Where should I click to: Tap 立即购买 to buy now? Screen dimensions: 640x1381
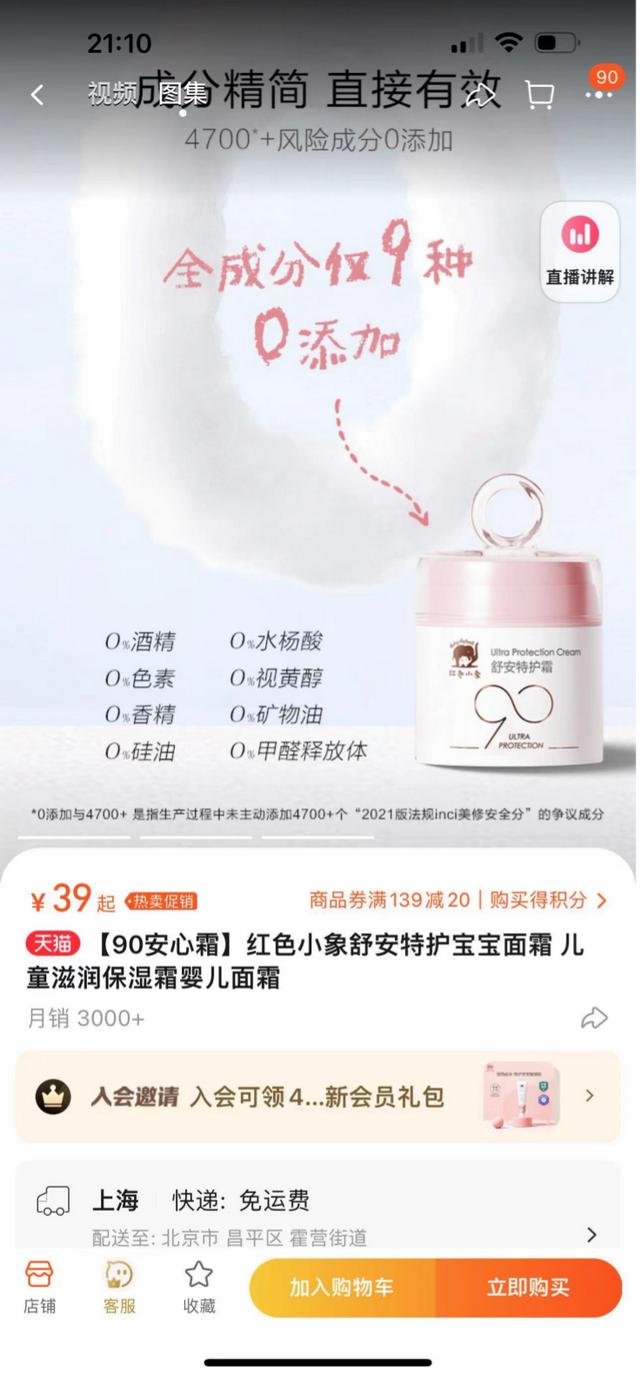coord(529,1288)
